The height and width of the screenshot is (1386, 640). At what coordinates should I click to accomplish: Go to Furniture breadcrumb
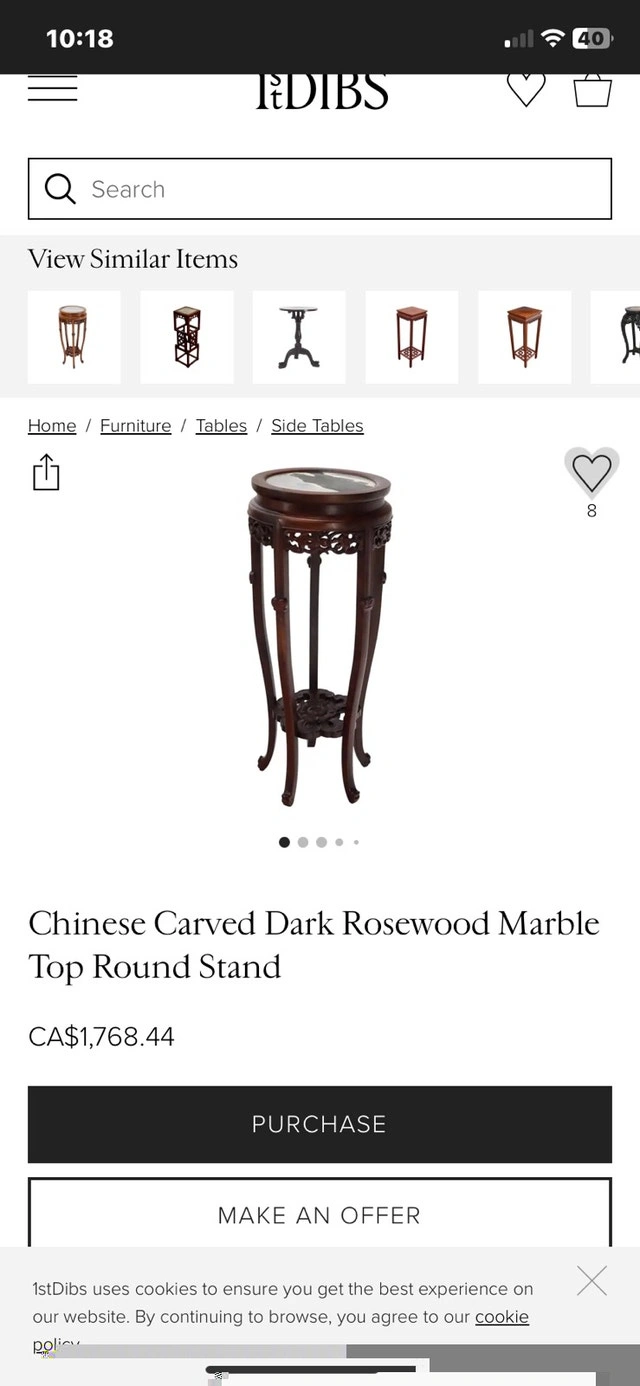pos(135,426)
